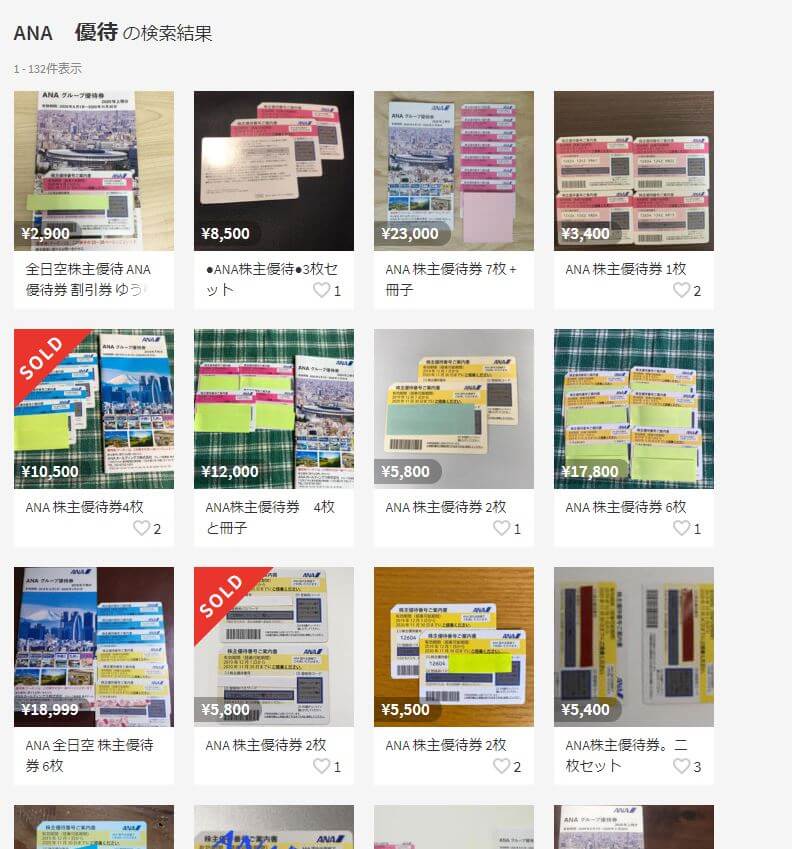792x849 pixels.
Task: Open the ¥17,800 株主優待券 6枚 listing
Action: pos(633,408)
